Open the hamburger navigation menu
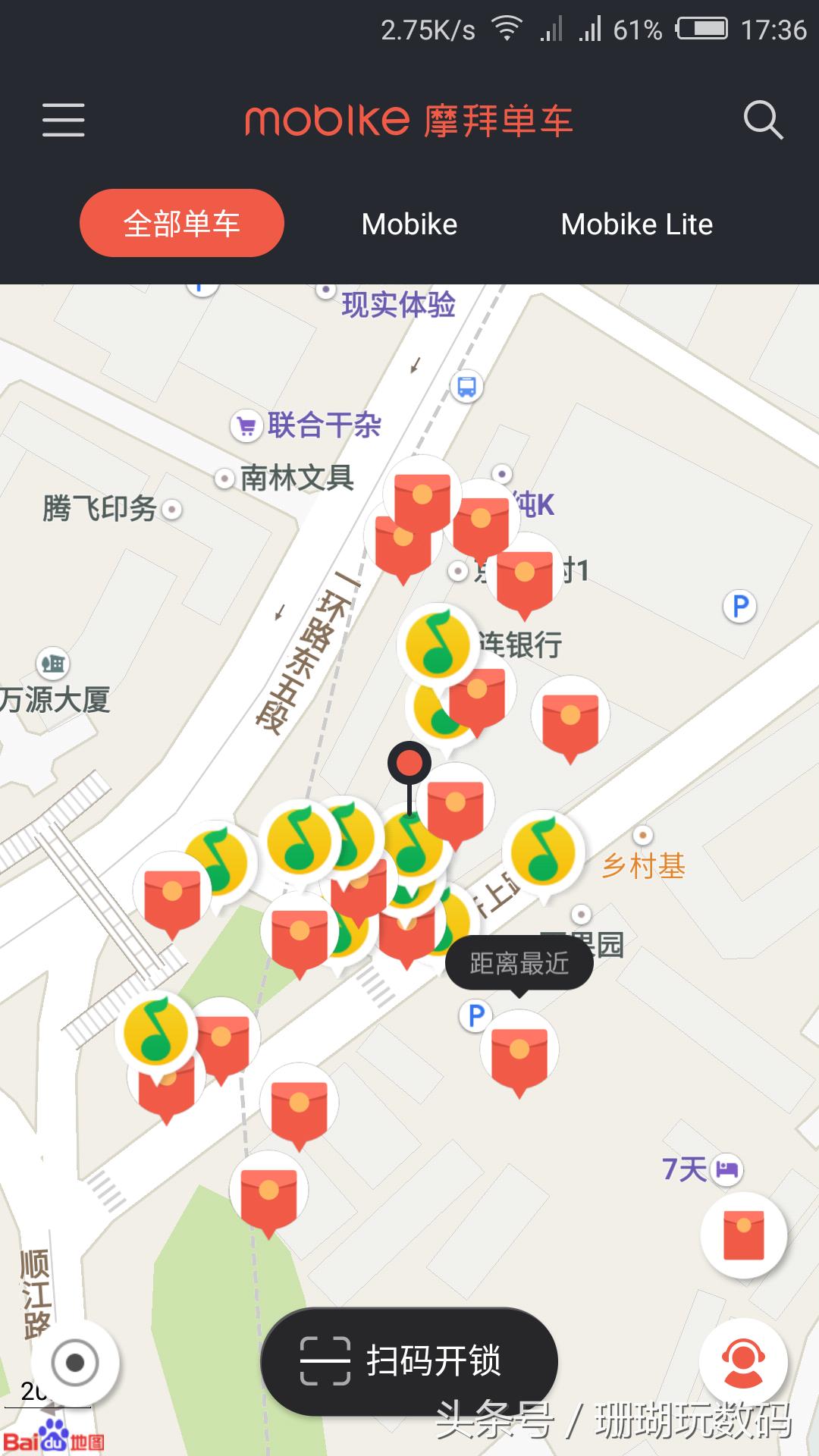Viewport: 819px width, 1456px height. click(x=64, y=120)
